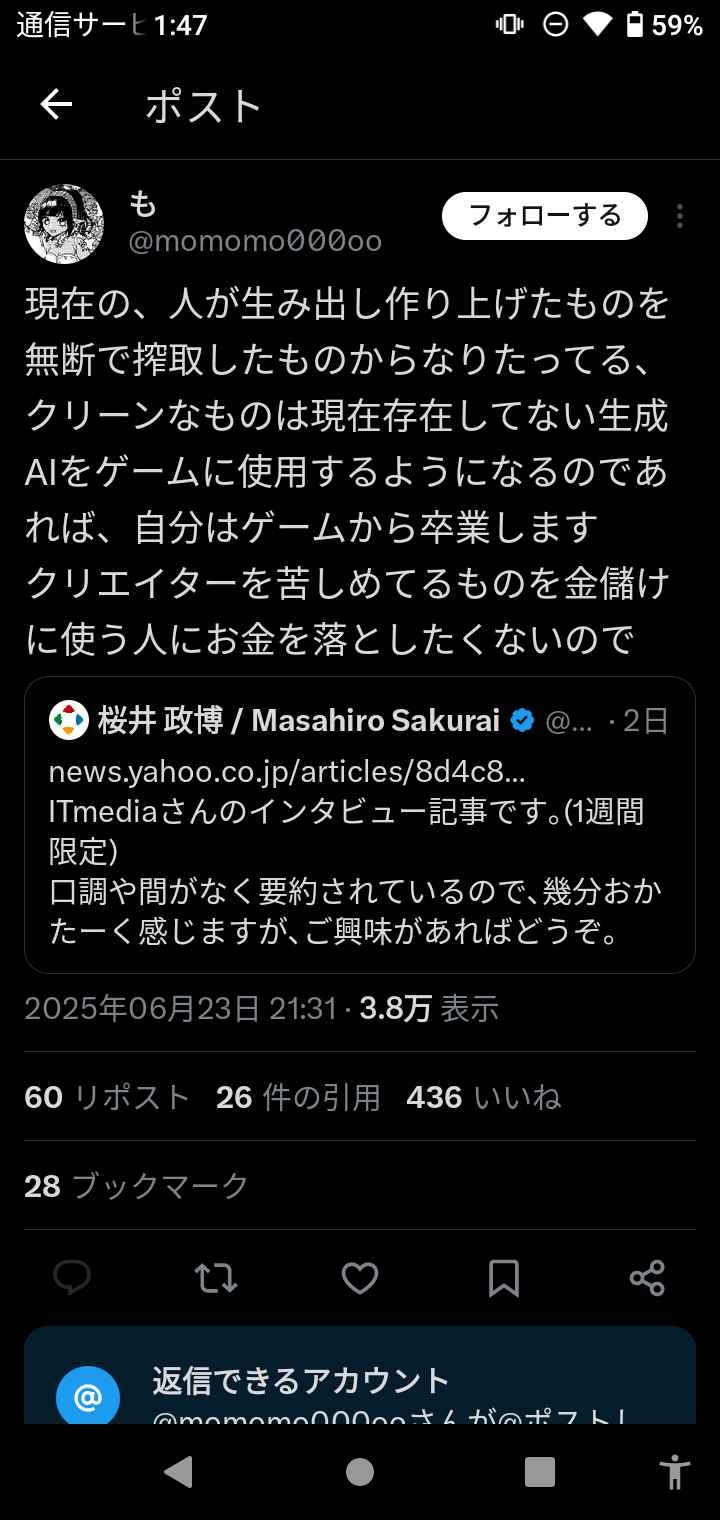Screen dimensions: 720x1520
Task: Repost using the retweet arrows icon
Action: pos(216,1277)
